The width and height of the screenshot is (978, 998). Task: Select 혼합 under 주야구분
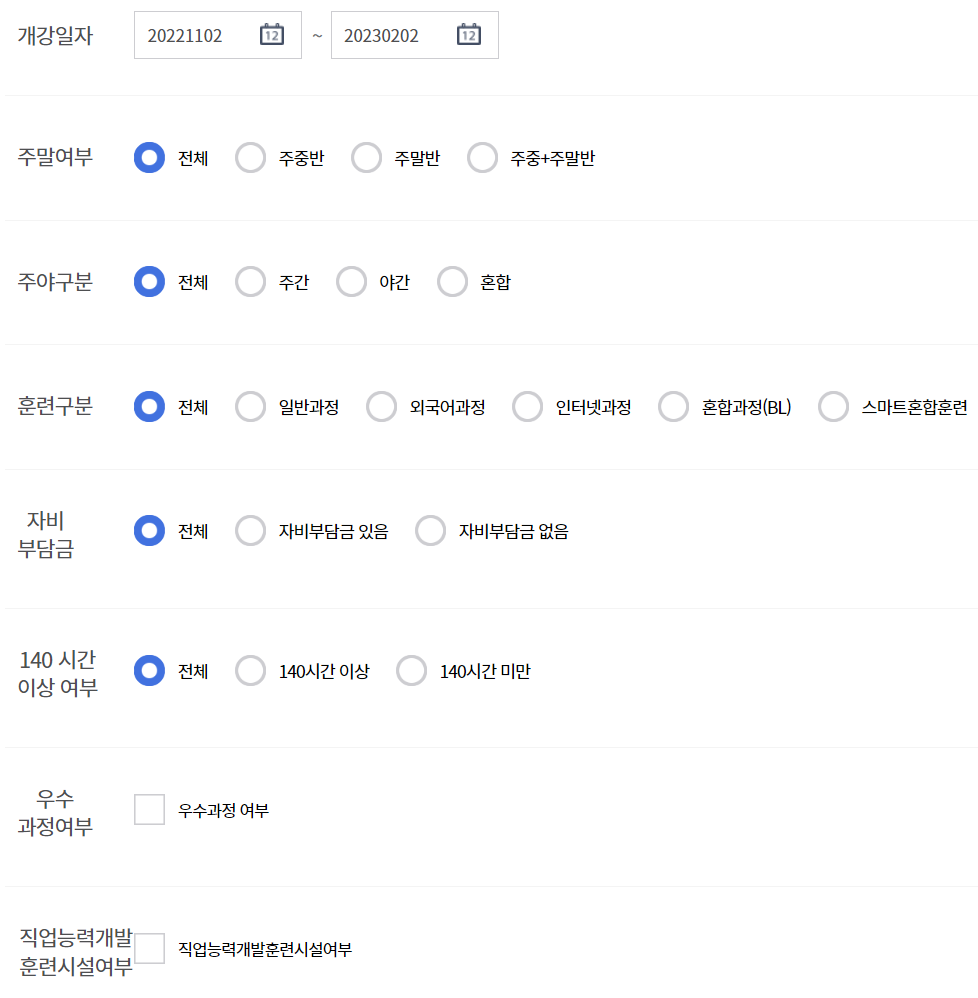tap(452, 281)
